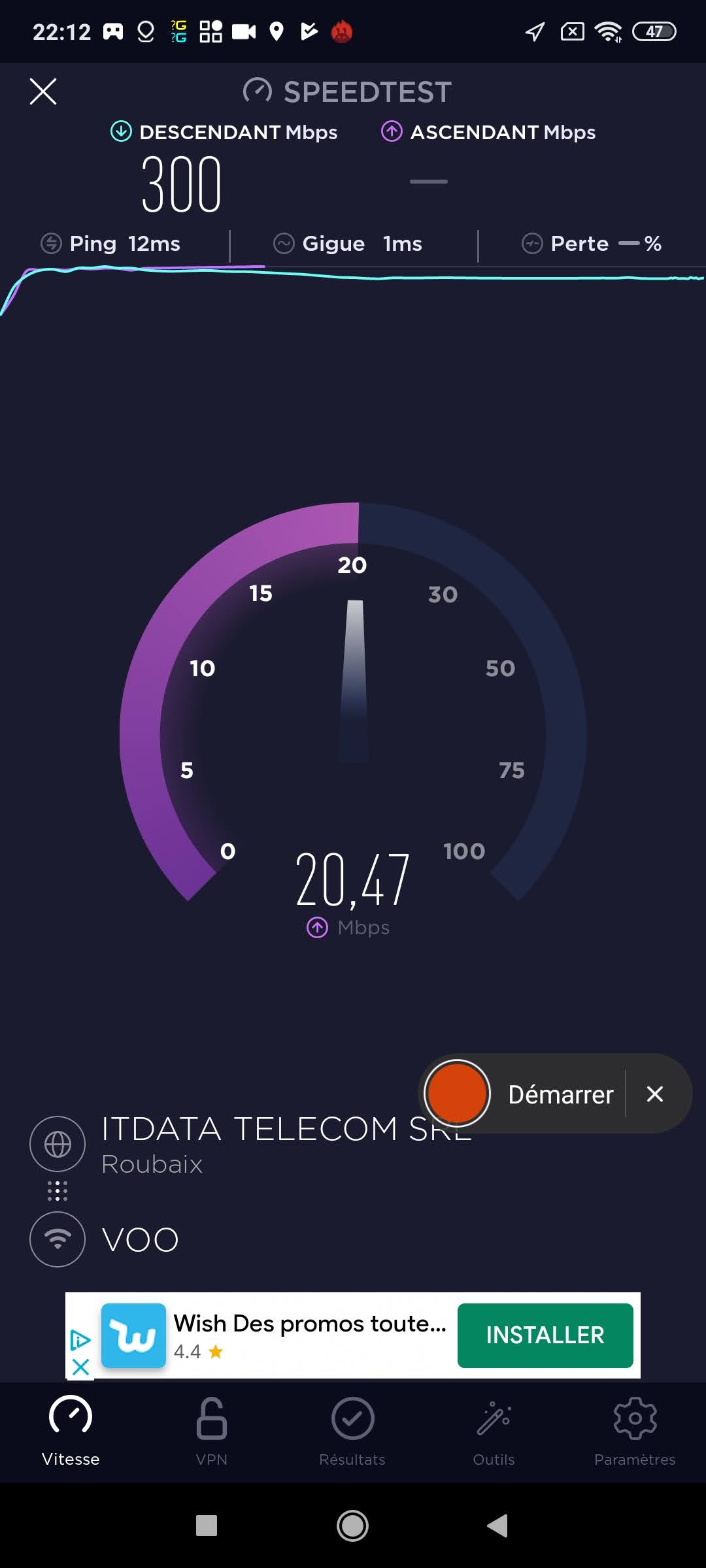The image size is (706, 1568).
Task: Switch to the VPN tab
Action: click(x=211, y=1431)
